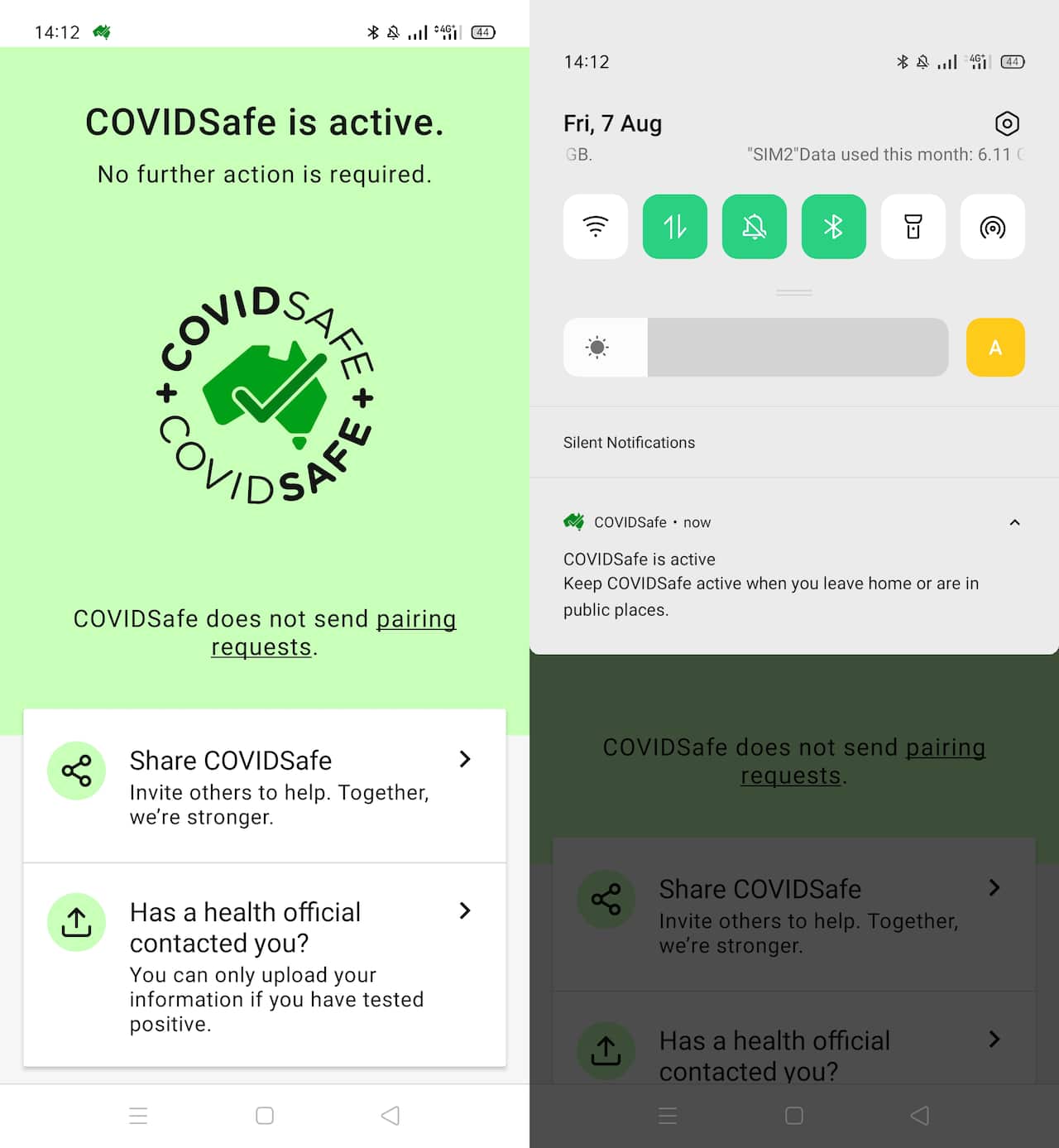Adjust the screen brightness slider

pos(755,347)
